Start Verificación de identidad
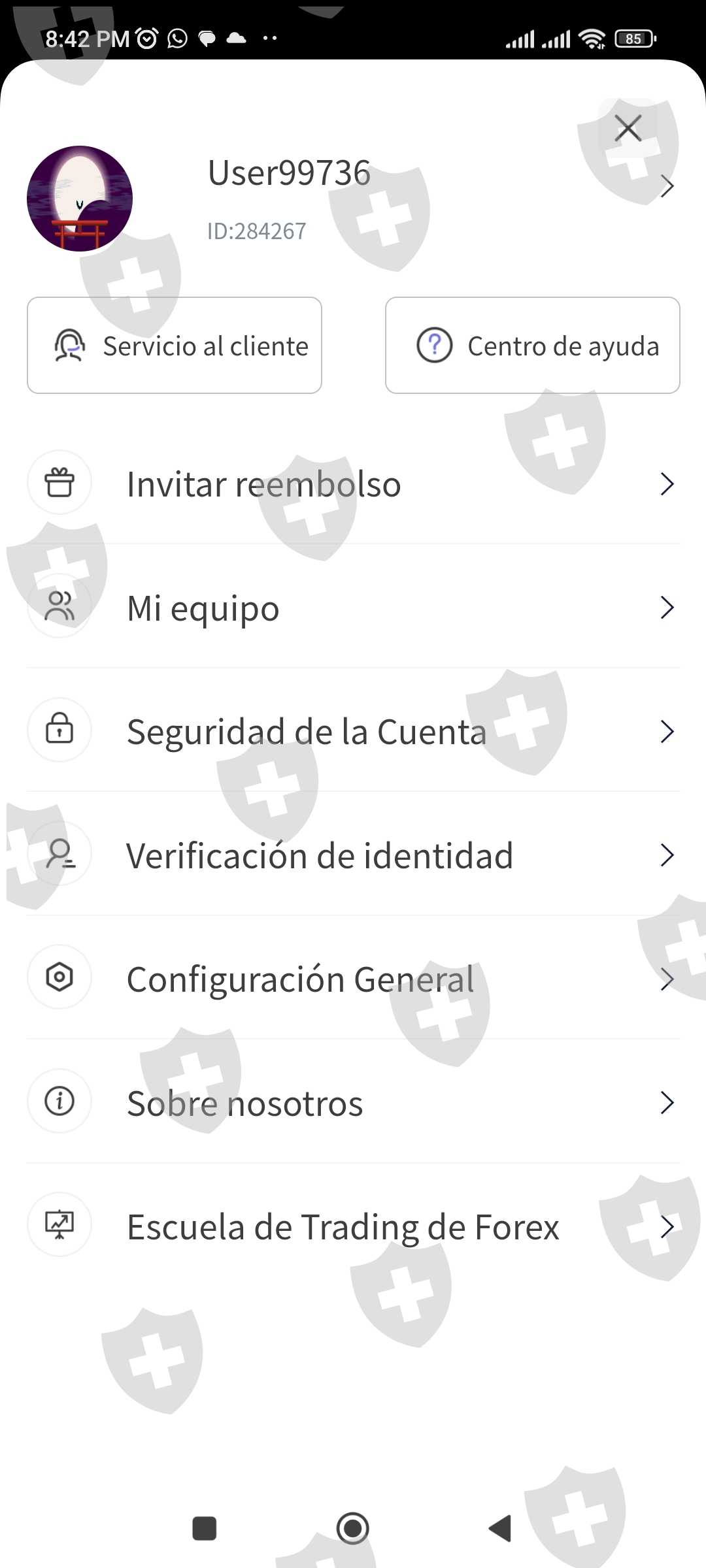The width and height of the screenshot is (706, 1568). coord(353,855)
